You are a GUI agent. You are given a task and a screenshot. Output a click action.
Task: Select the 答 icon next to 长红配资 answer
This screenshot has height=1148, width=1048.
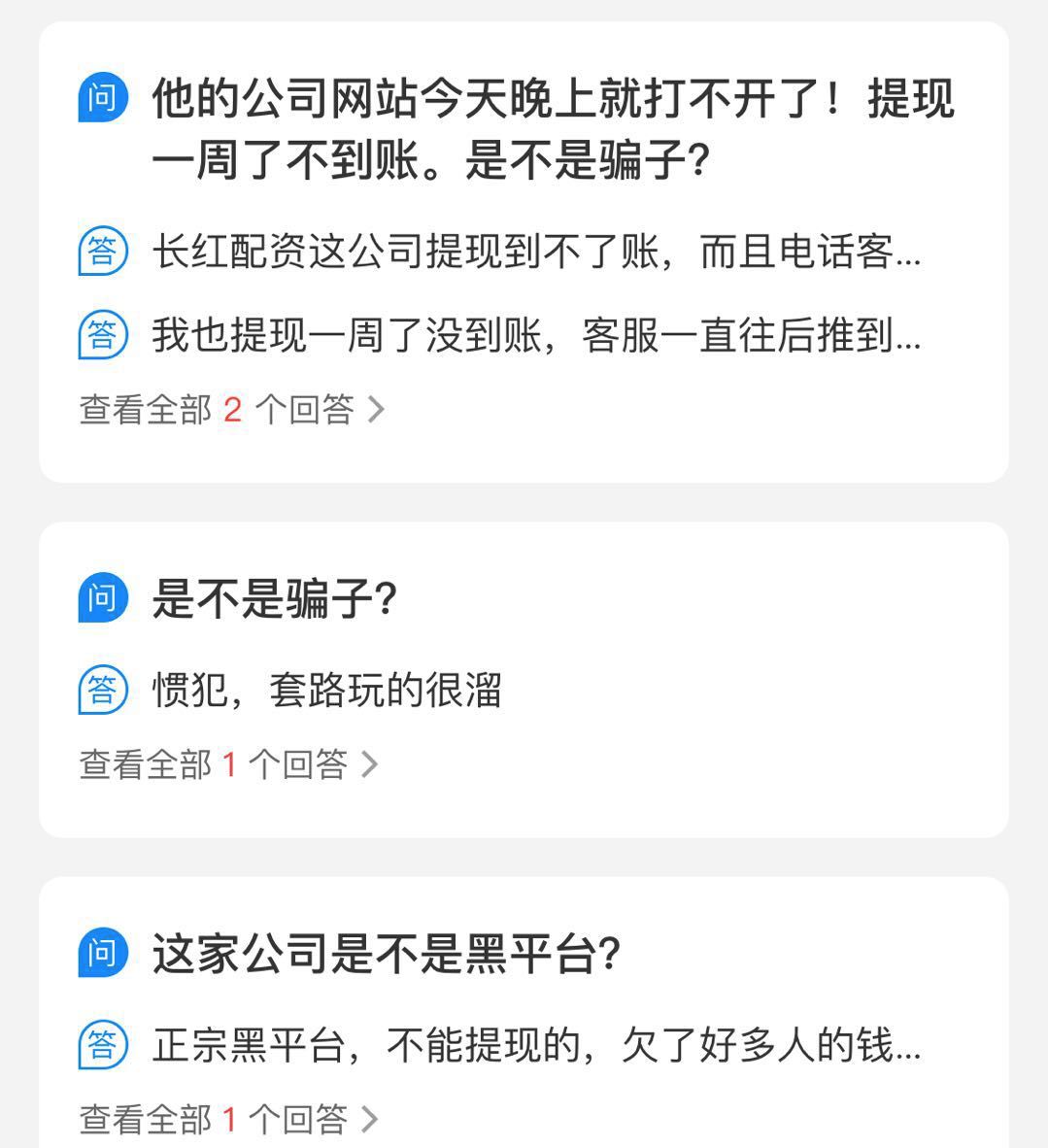tap(101, 254)
